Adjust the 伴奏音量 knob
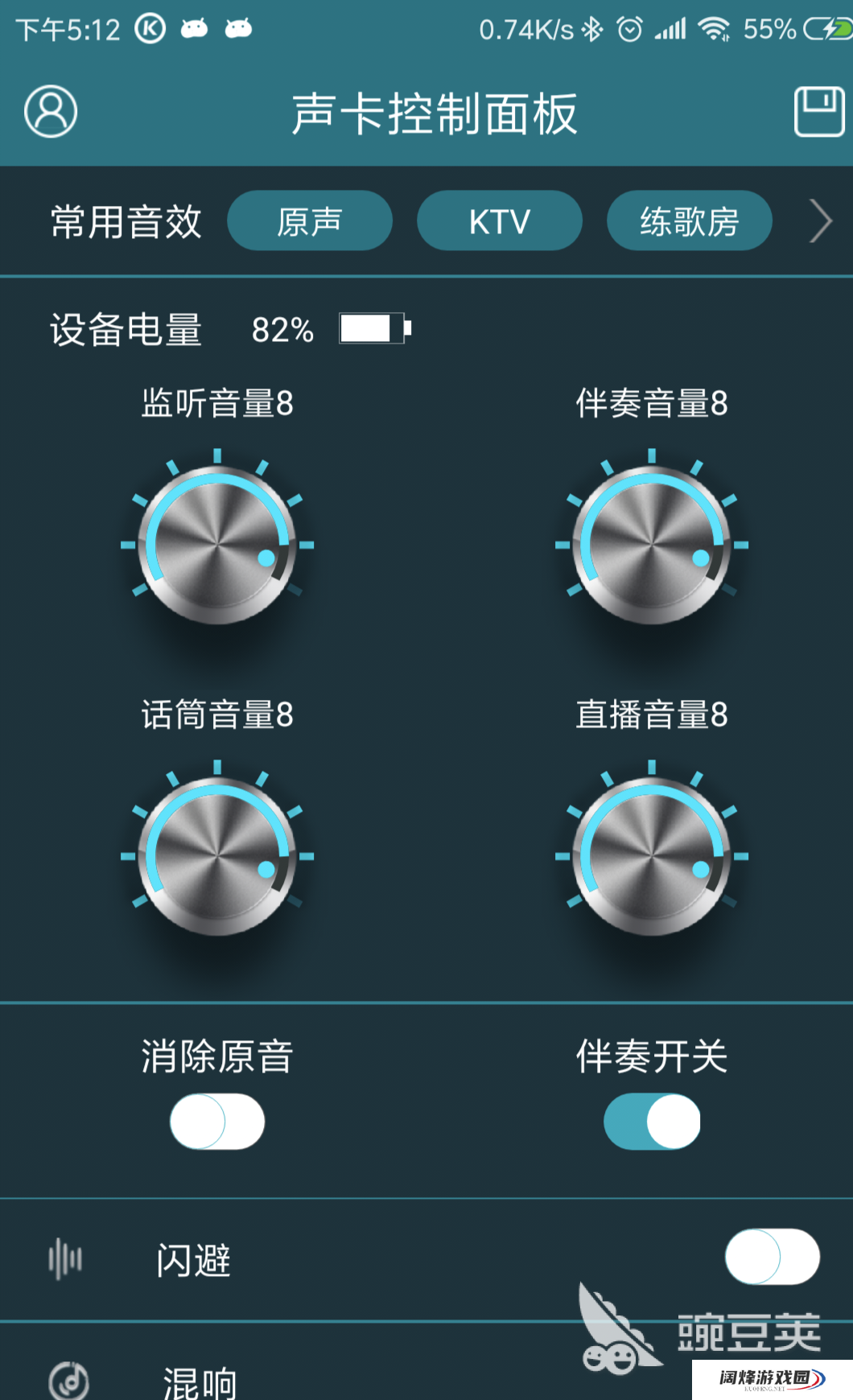Image resolution: width=853 pixels, height=1400 pixels. tap(652, 543)
